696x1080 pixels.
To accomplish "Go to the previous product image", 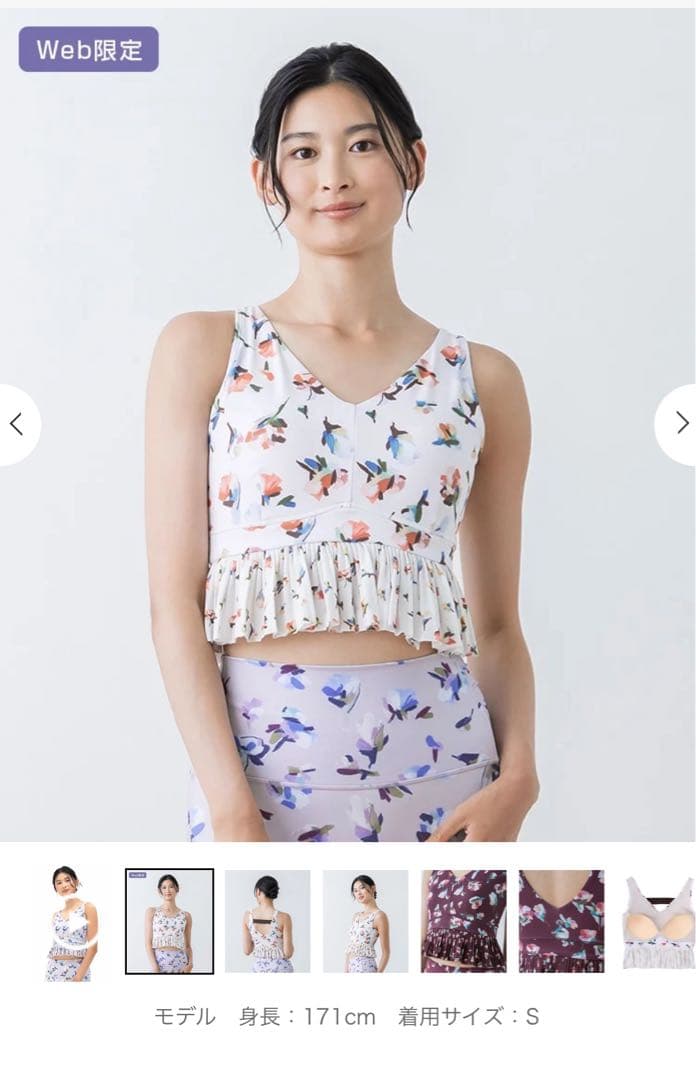I will pos(17,424).
